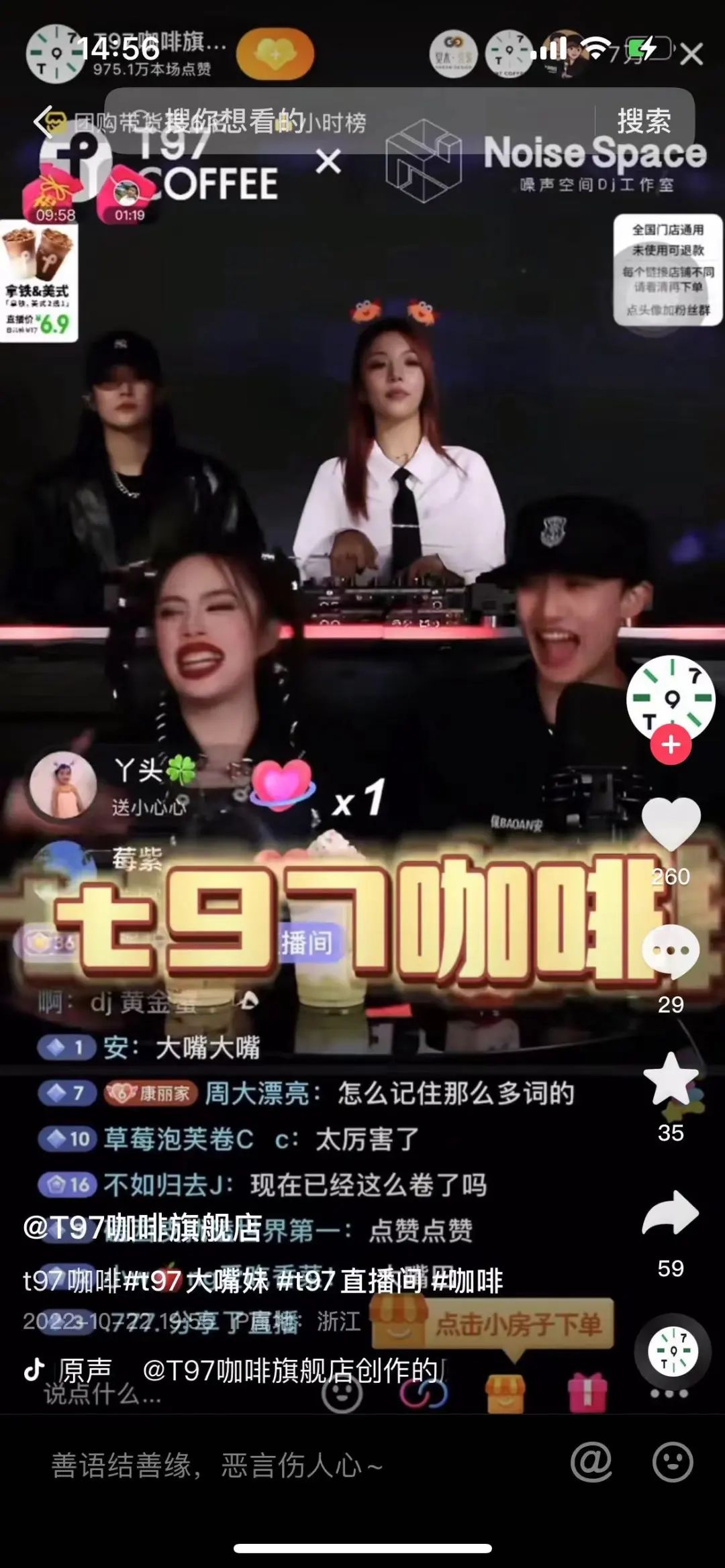Share this video using the arrow icon

[x=671, y=1213]
